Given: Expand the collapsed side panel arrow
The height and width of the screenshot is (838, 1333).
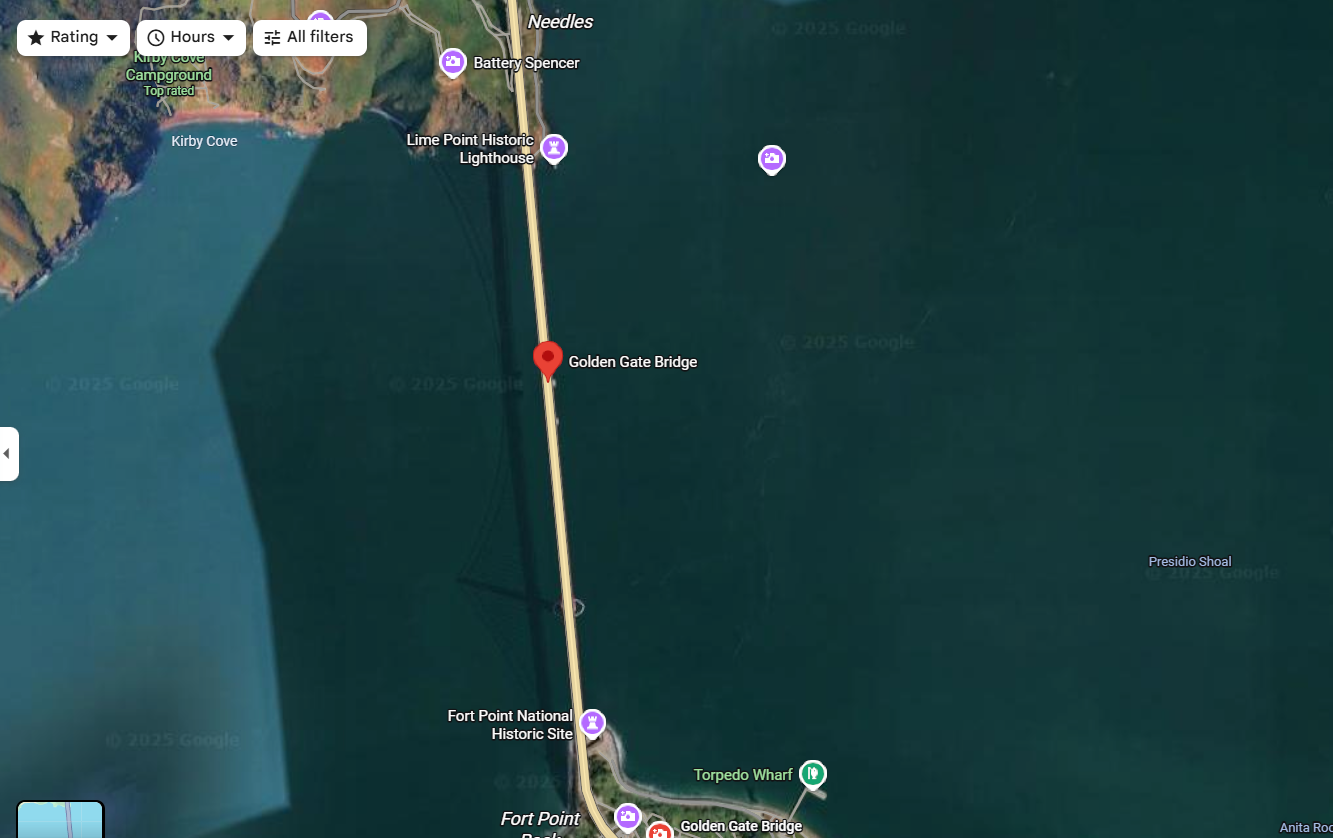Looking at the screenshot, I should pyautogui.click(x=8, y=454).
